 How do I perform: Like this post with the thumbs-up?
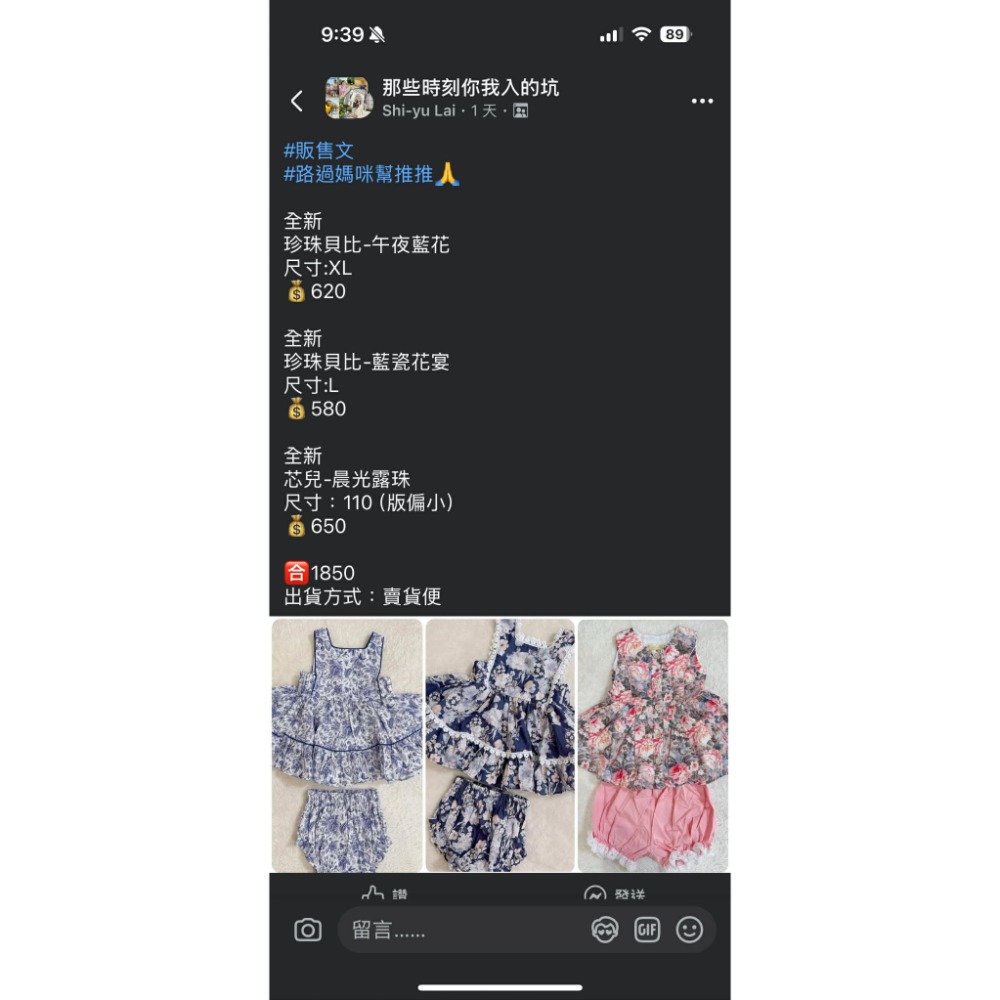[383, 893]
